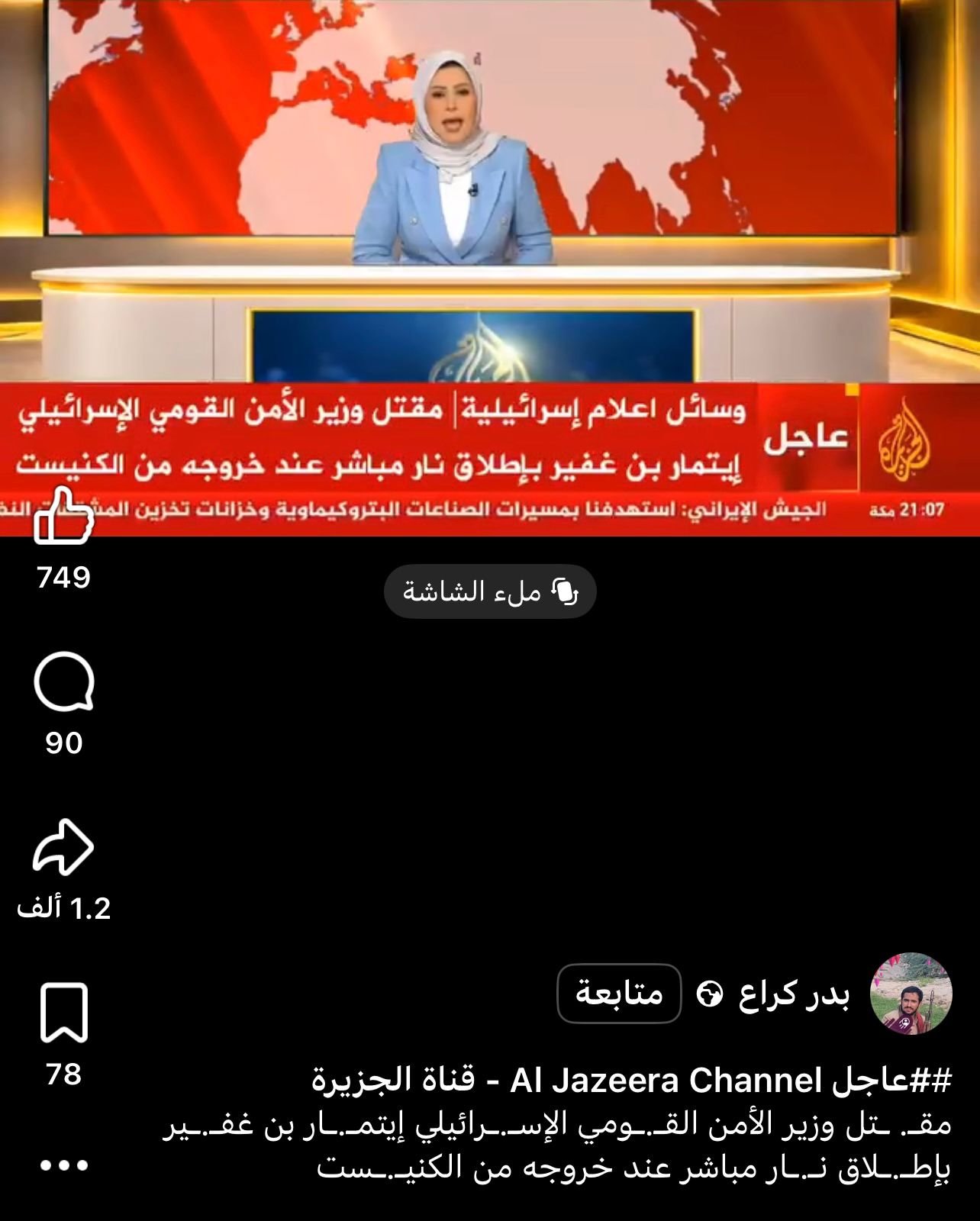Image resolution: width=980 pixels, height=1221 pixels.
Task: Like this video
Action: (64, 517)
